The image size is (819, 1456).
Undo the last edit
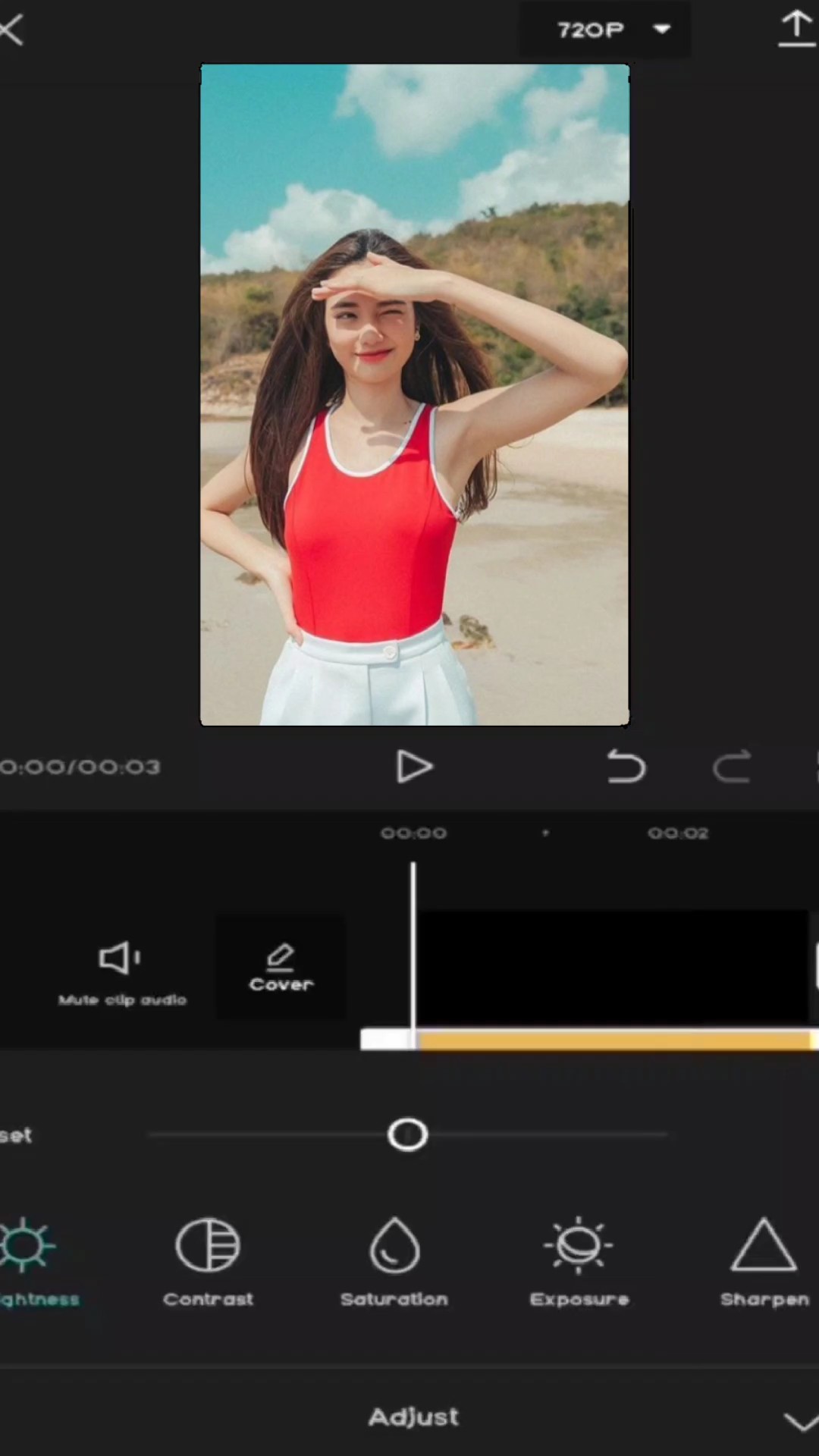(626, 767)
